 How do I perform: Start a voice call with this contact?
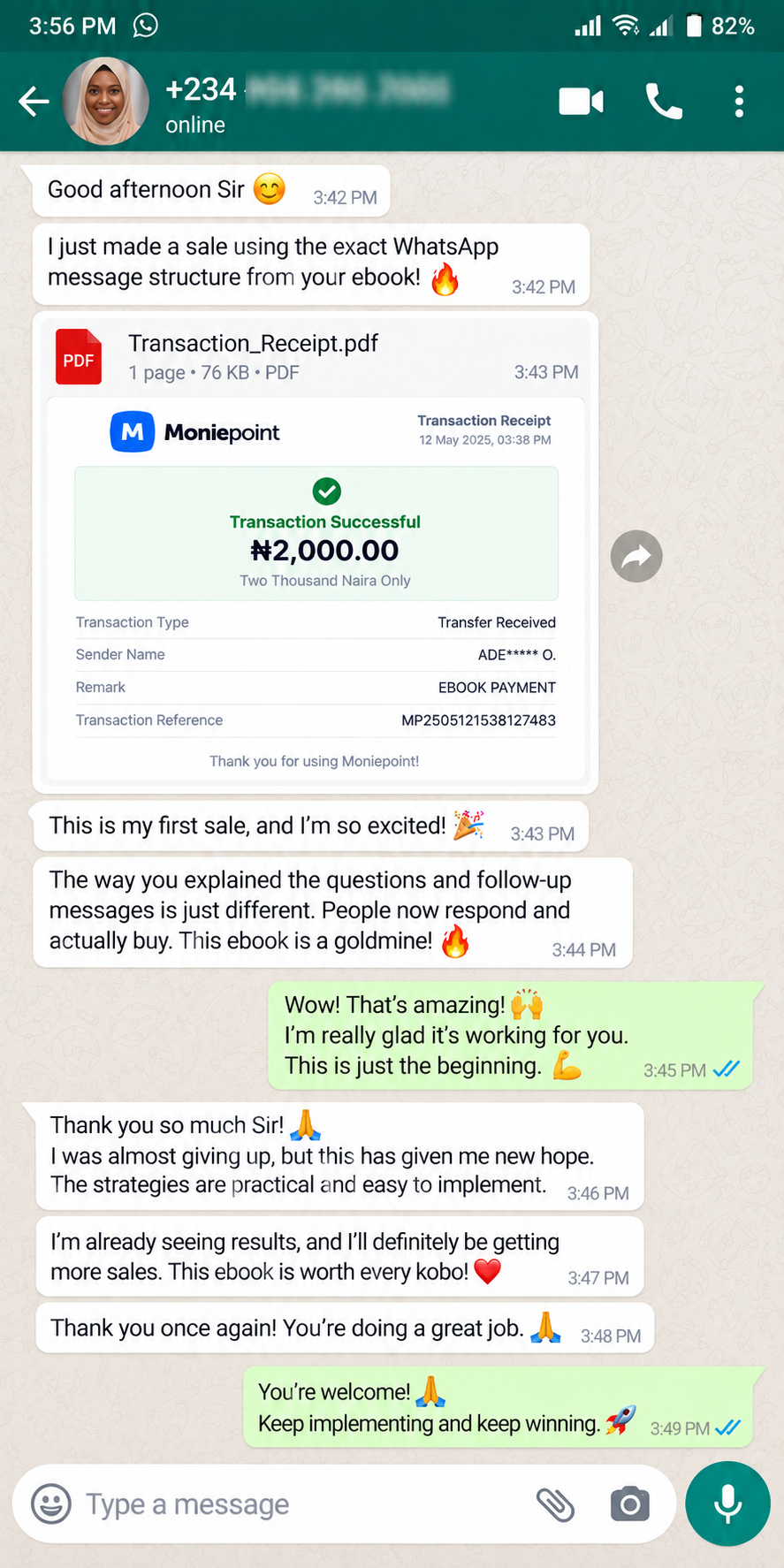(x=664, y=102)
